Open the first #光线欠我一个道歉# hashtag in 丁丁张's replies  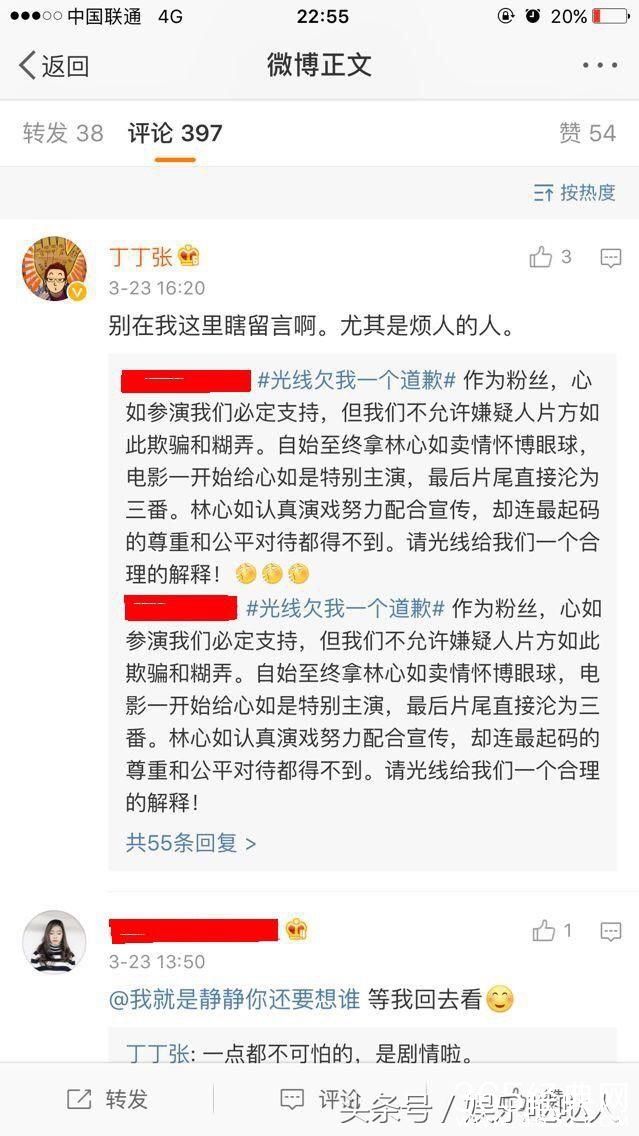click(357, 380)
